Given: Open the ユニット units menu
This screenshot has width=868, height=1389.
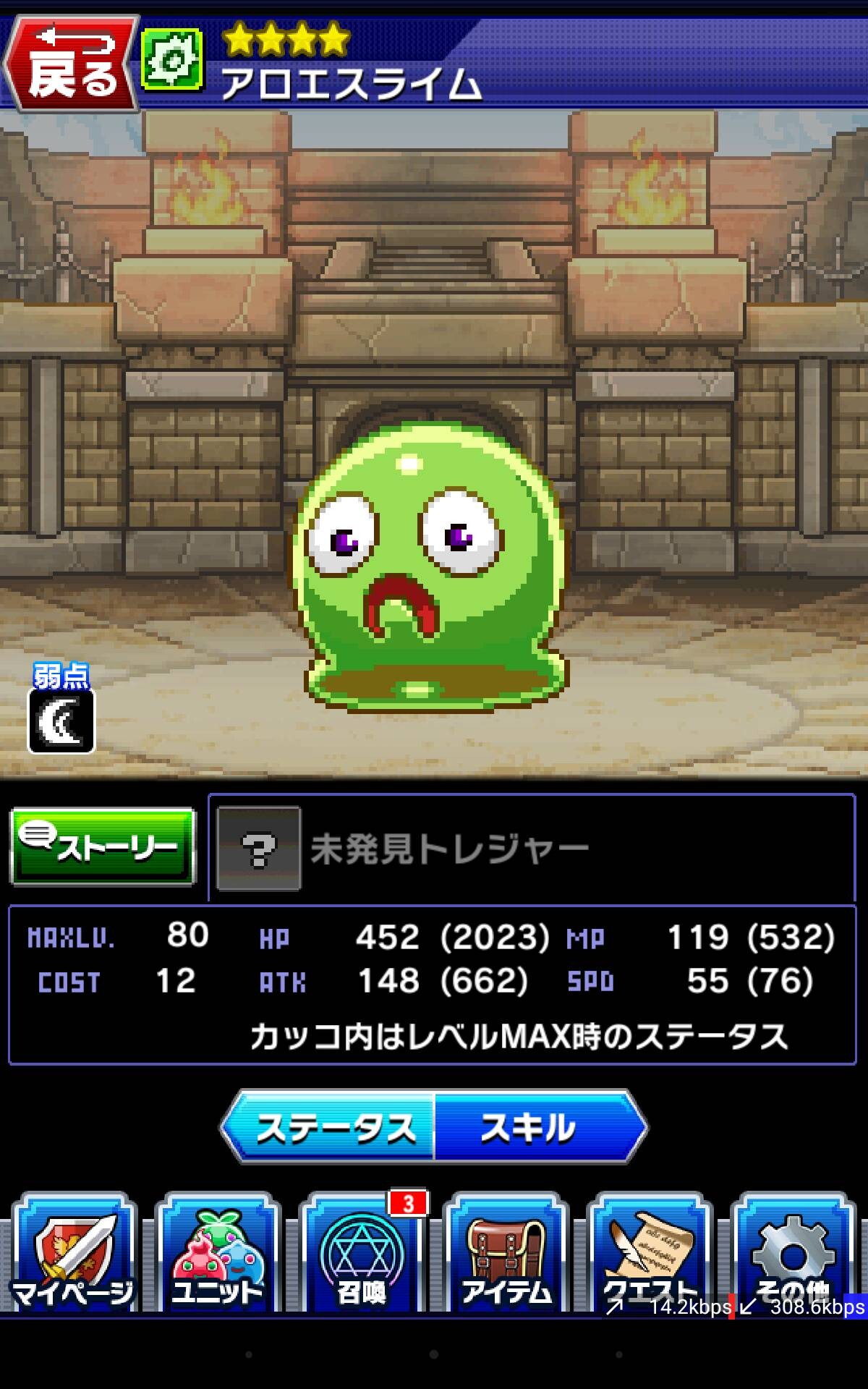Looking at the screenshot, I should click(x=217, y=1254).
